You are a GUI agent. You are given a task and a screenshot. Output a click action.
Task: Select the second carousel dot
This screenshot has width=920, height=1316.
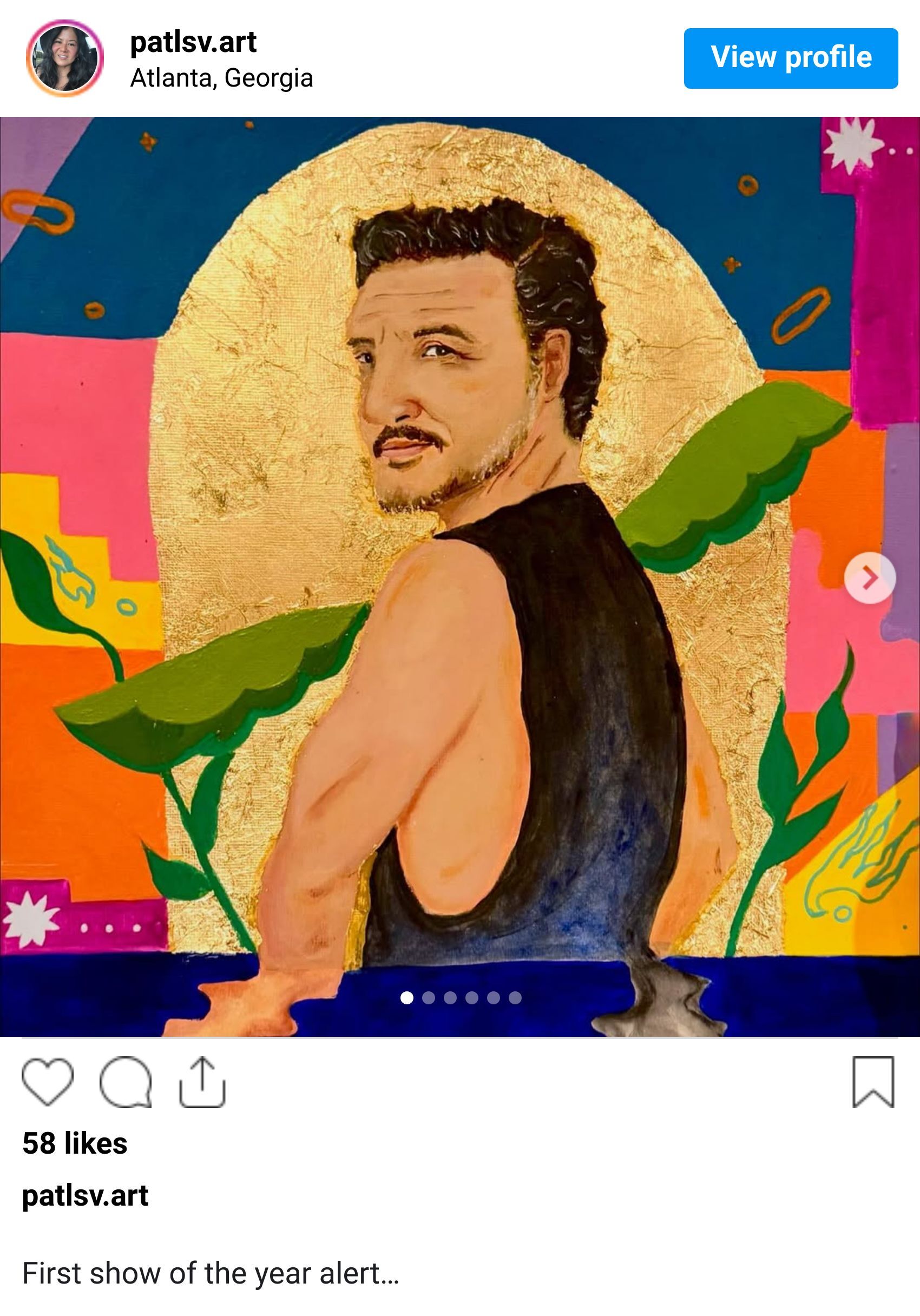coord(428,998)
